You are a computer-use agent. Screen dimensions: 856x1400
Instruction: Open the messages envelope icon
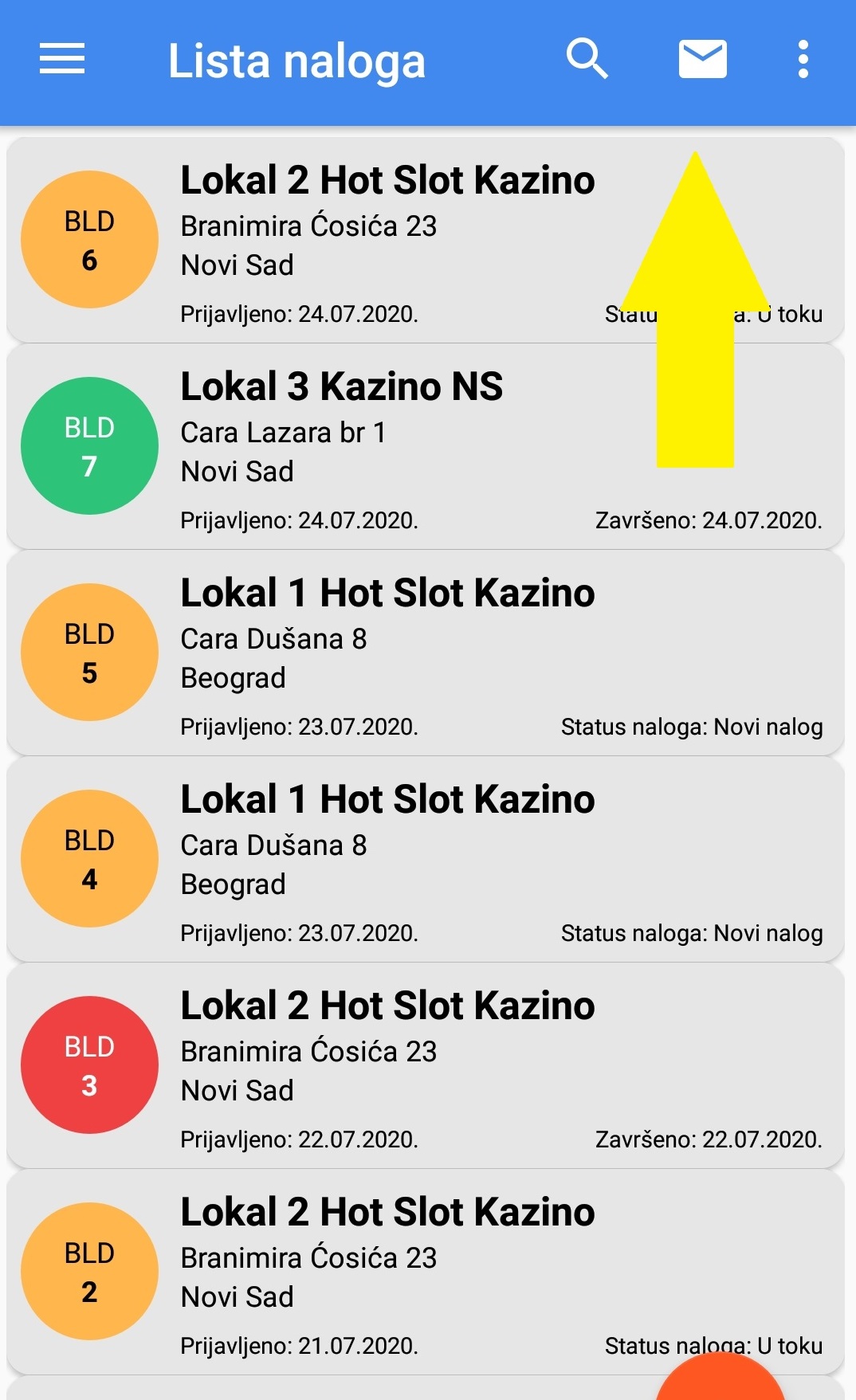pos(702,60)
